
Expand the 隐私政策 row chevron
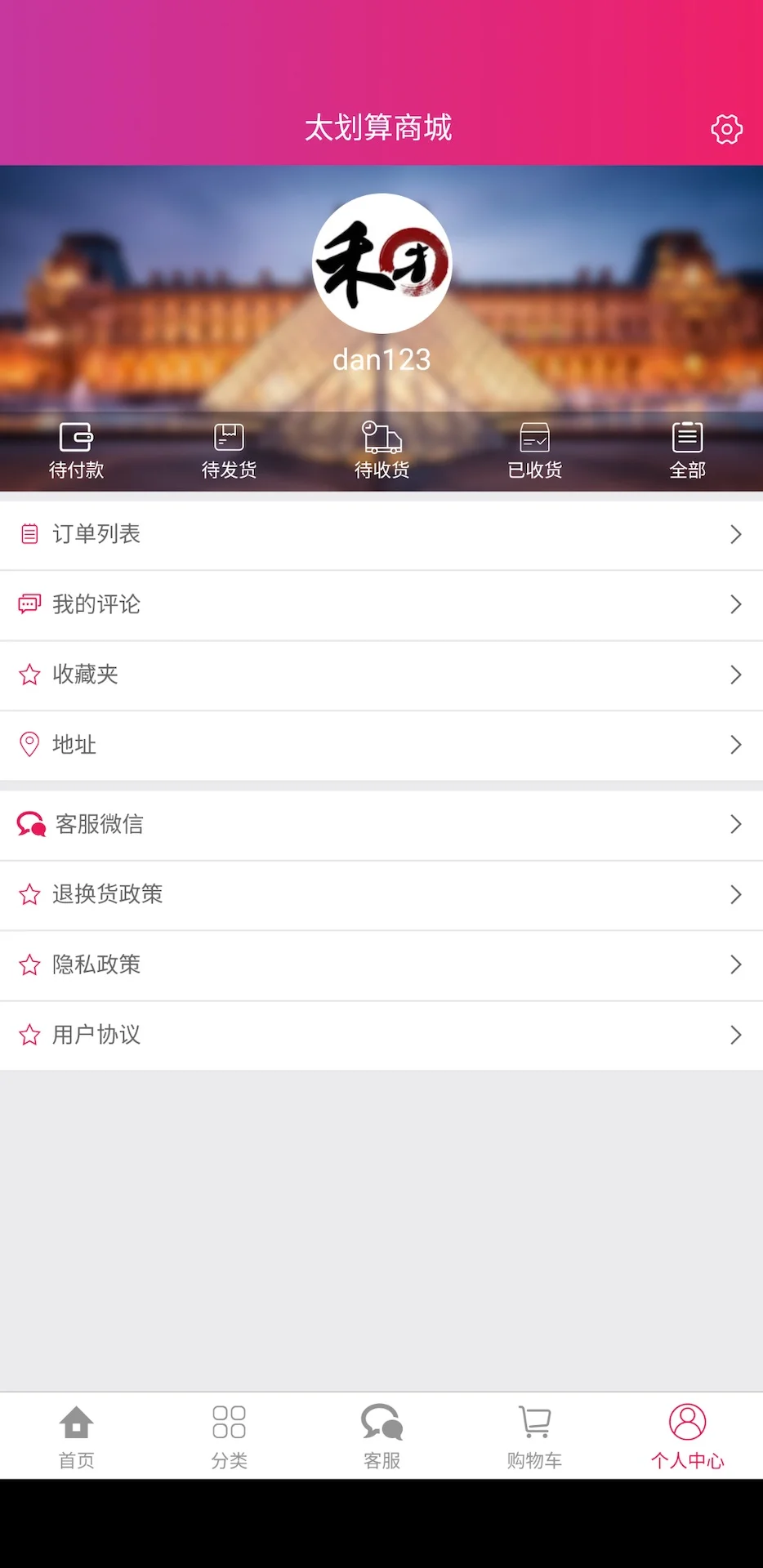pos(734,964)
